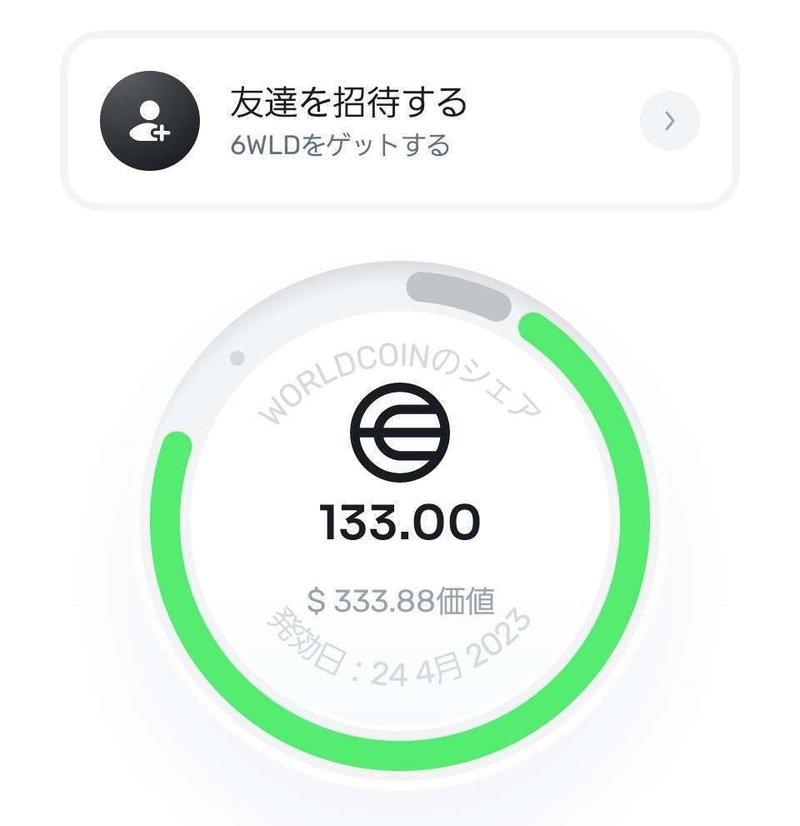Image resolution: width=800 pixels, height=826 pixels.
Task: Follow the 6WLDをゲットする link
Action: [337, 143]
